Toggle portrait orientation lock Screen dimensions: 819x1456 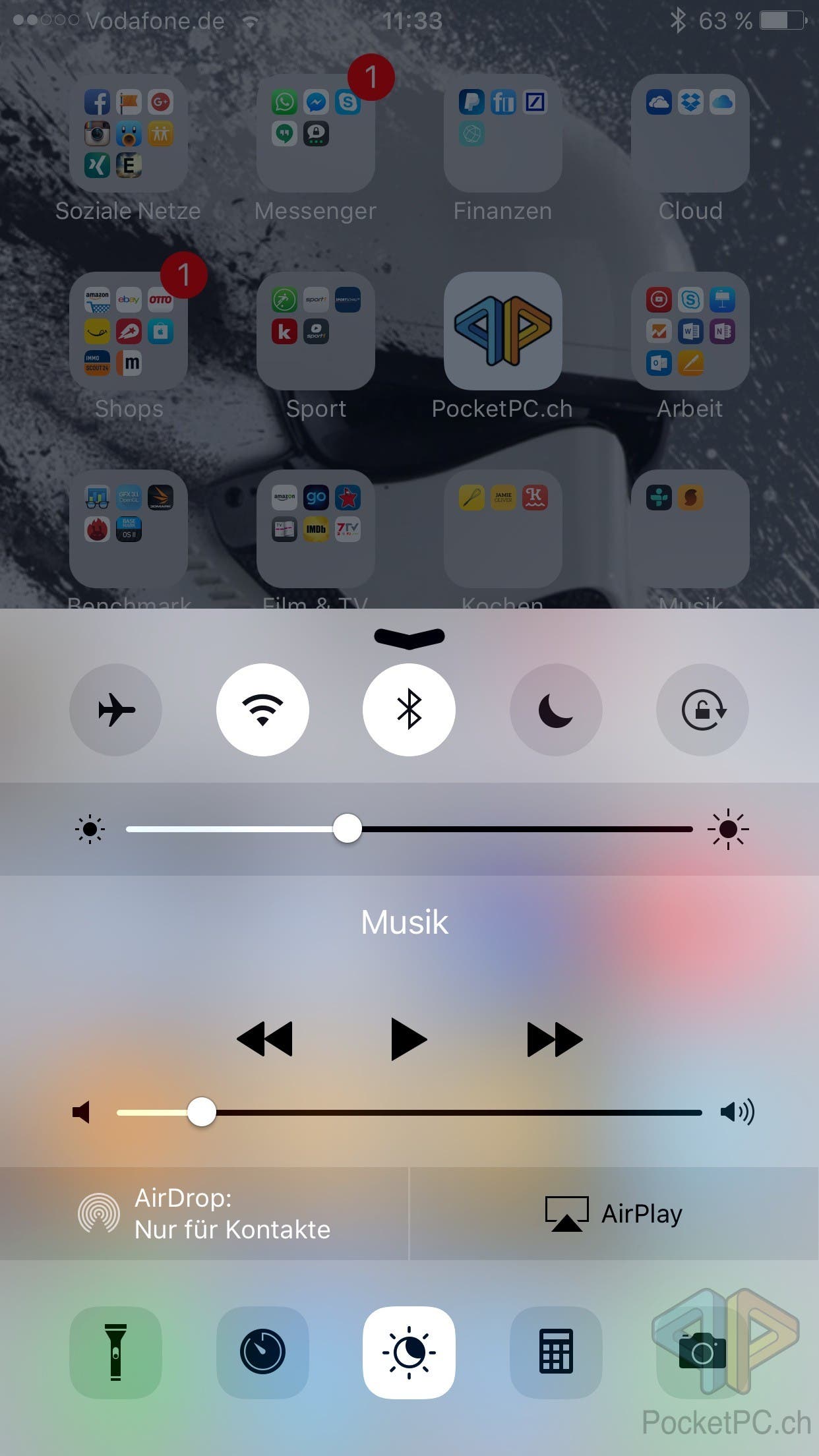point(702,710)
